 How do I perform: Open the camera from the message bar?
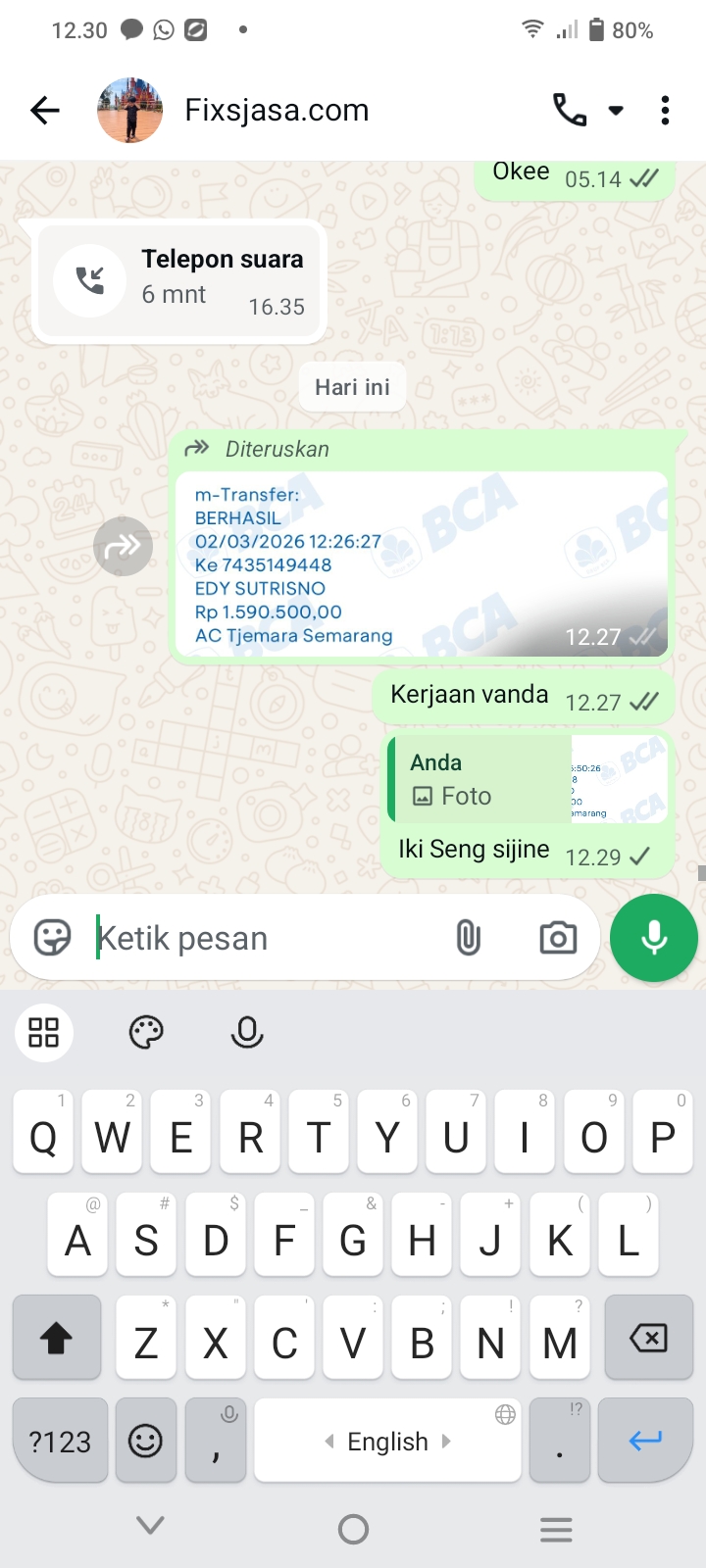click(558, 938)
